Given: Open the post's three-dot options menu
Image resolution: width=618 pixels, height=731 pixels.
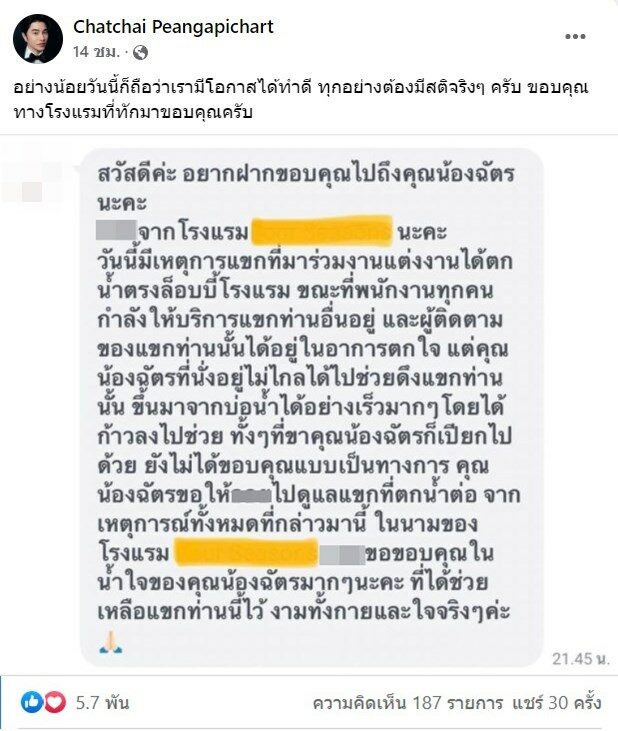Looking at the screenshot, I should point(575,37).
